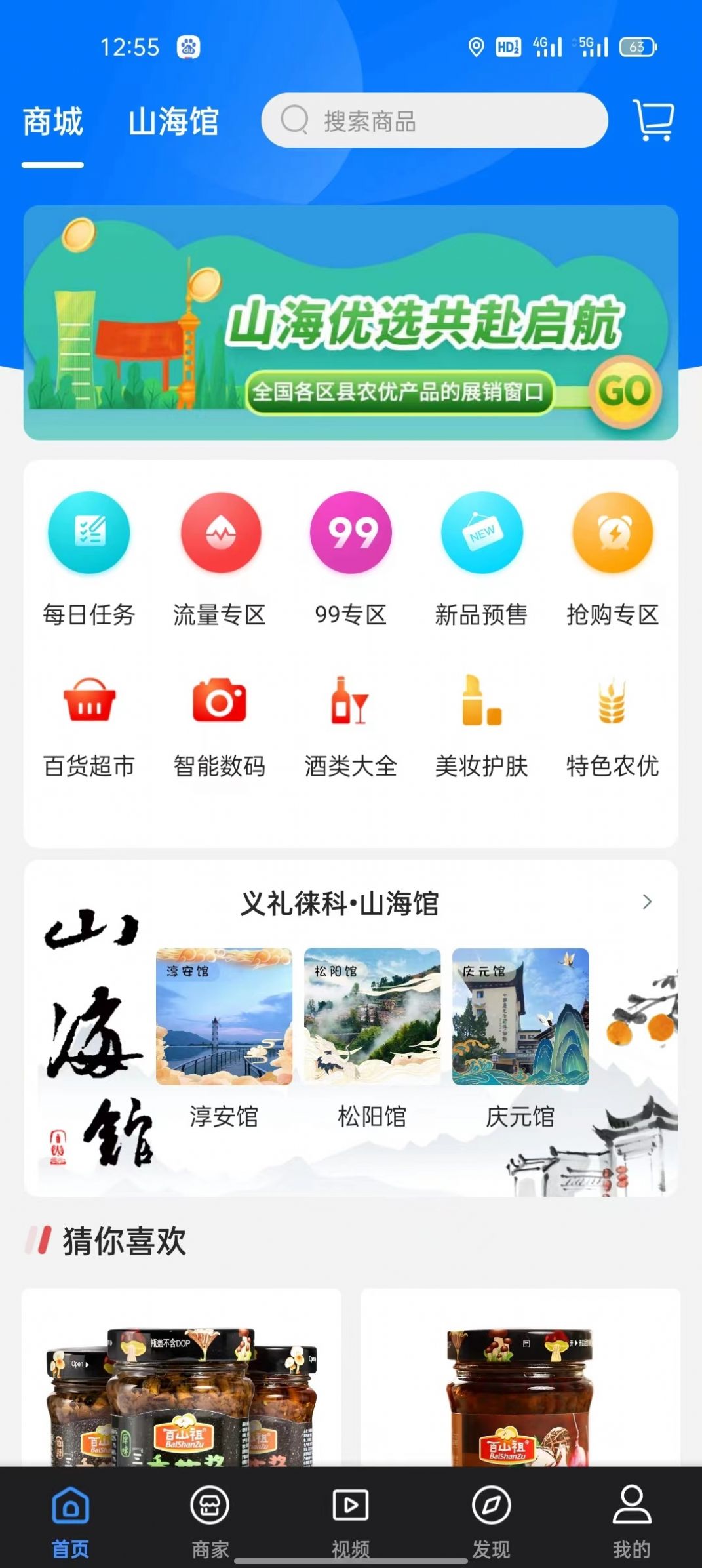Screen dimensions: 702x1568
Task: Tap the 新品预售 new product presale icon
Action: (x=482, y=533)
